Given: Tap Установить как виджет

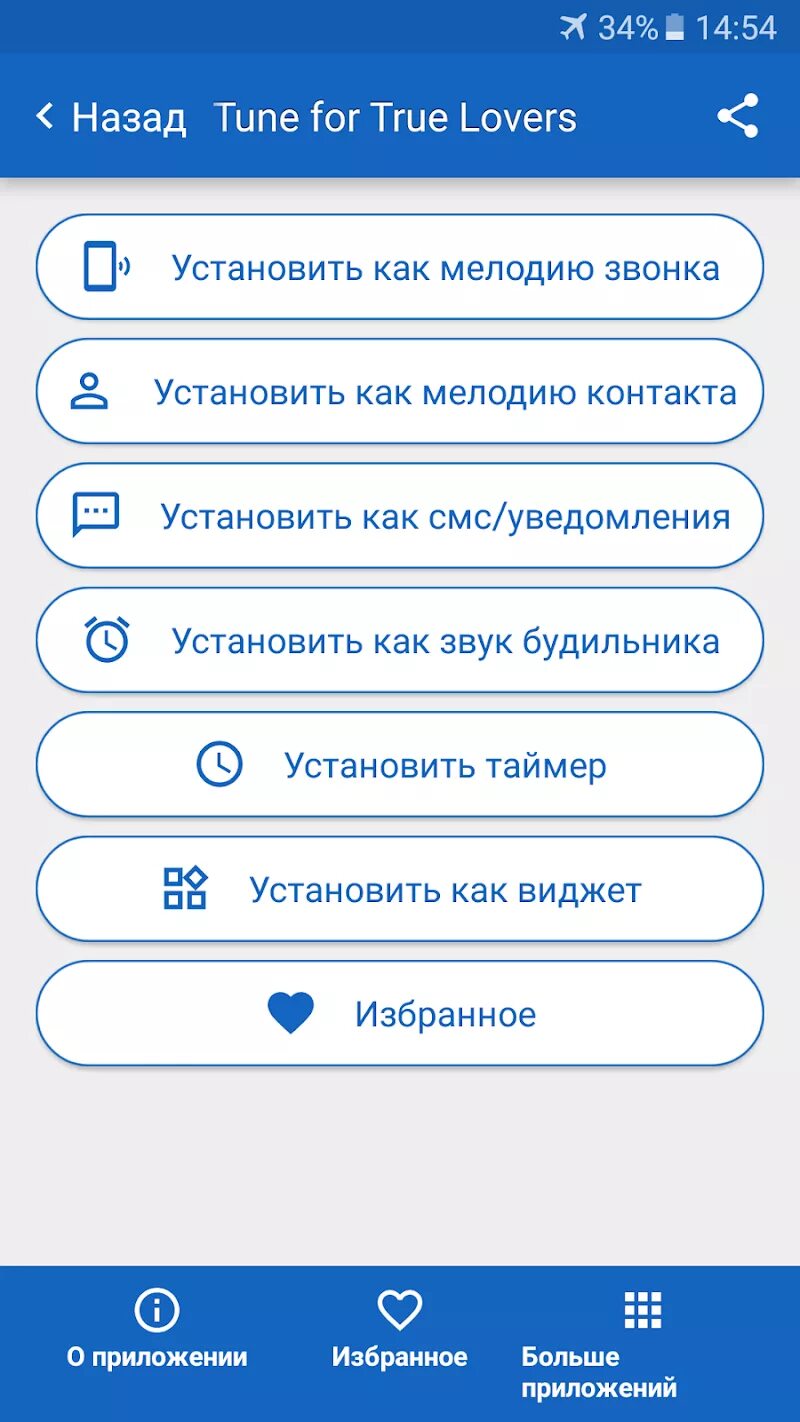Looking at the screenshot, I should [x=400, y=889].
